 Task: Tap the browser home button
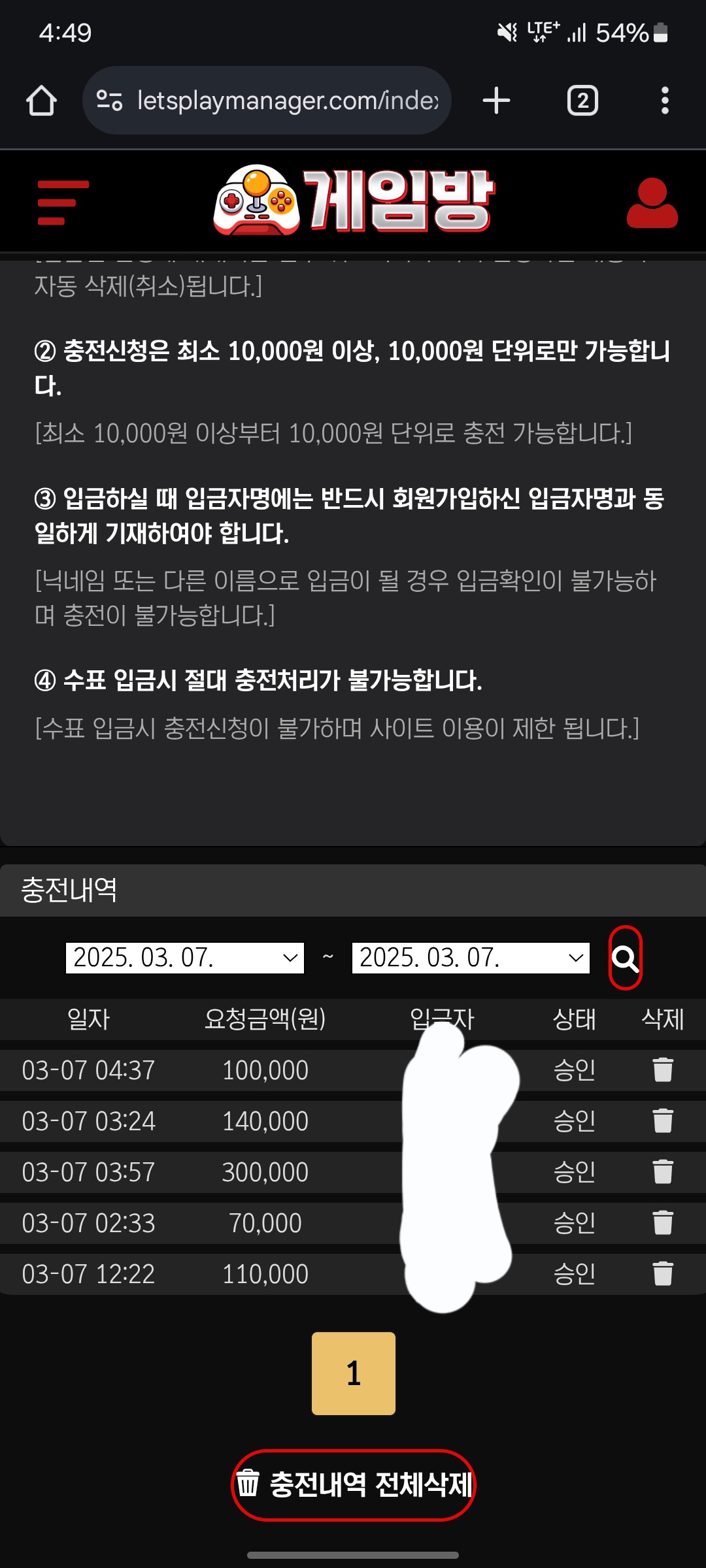click(41, 101)
